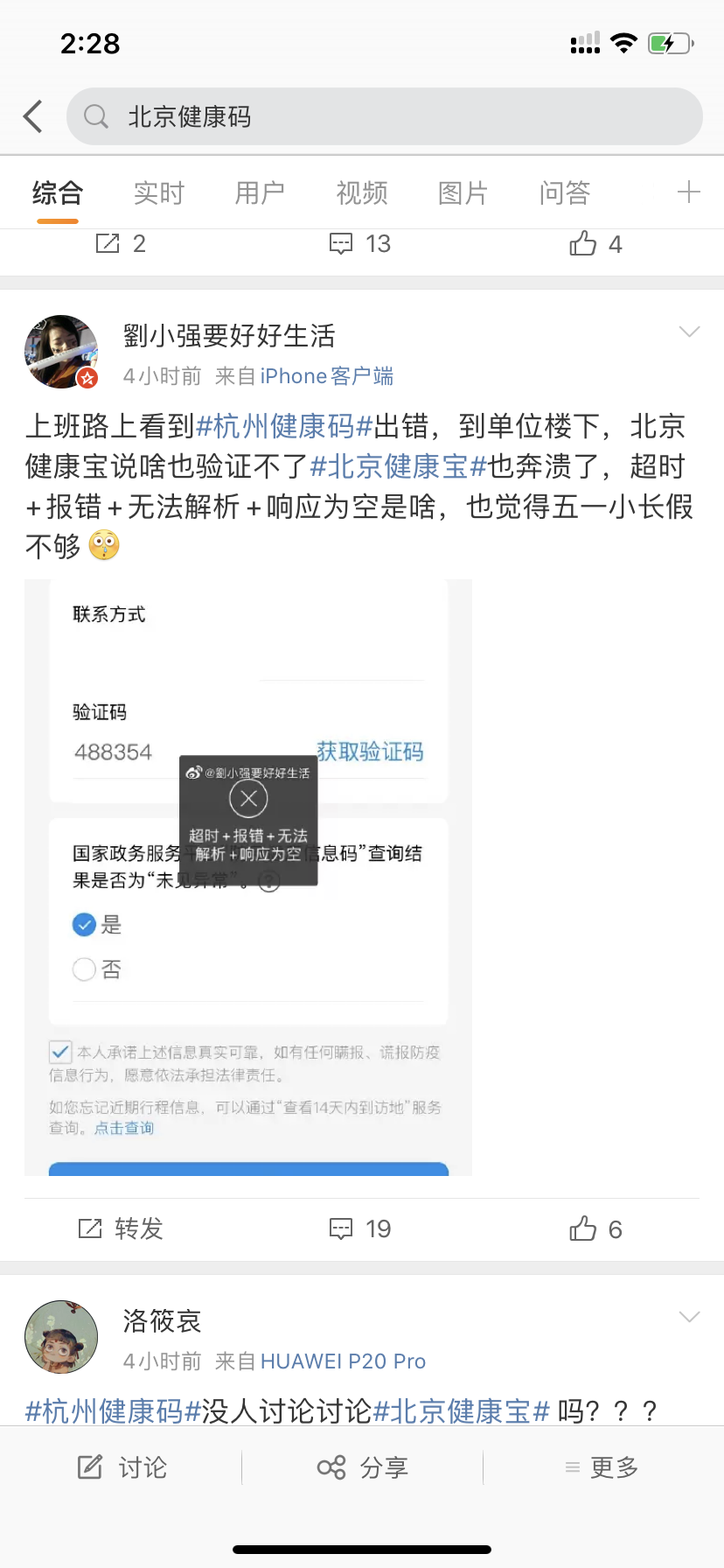The width and height of the screenshot is (724, 1568).
Task: Expand options on 劉小强要好好生活's post
Action: (x=690, y=332)
